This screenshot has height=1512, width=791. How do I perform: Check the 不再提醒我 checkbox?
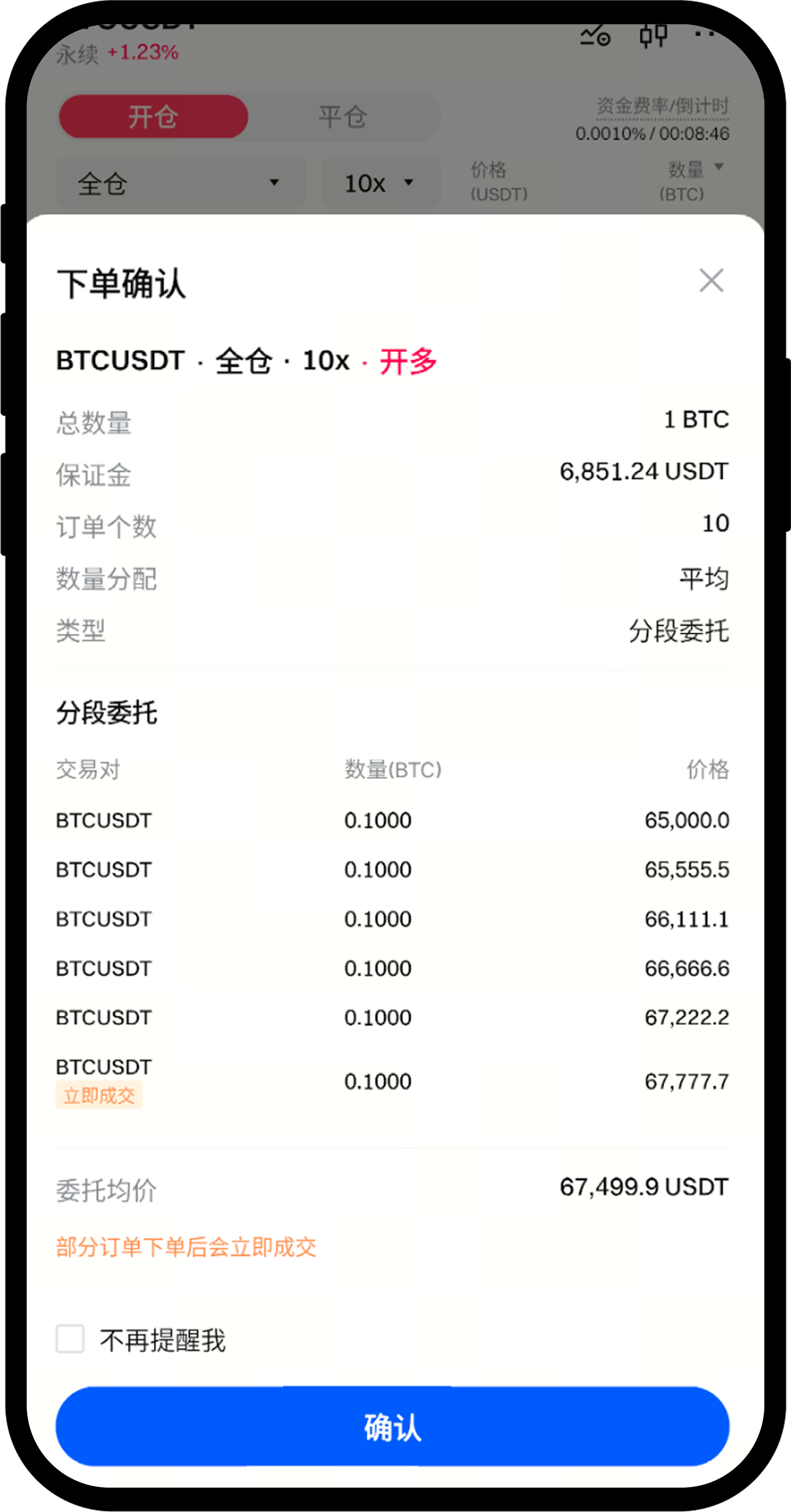coord(70,1339)
